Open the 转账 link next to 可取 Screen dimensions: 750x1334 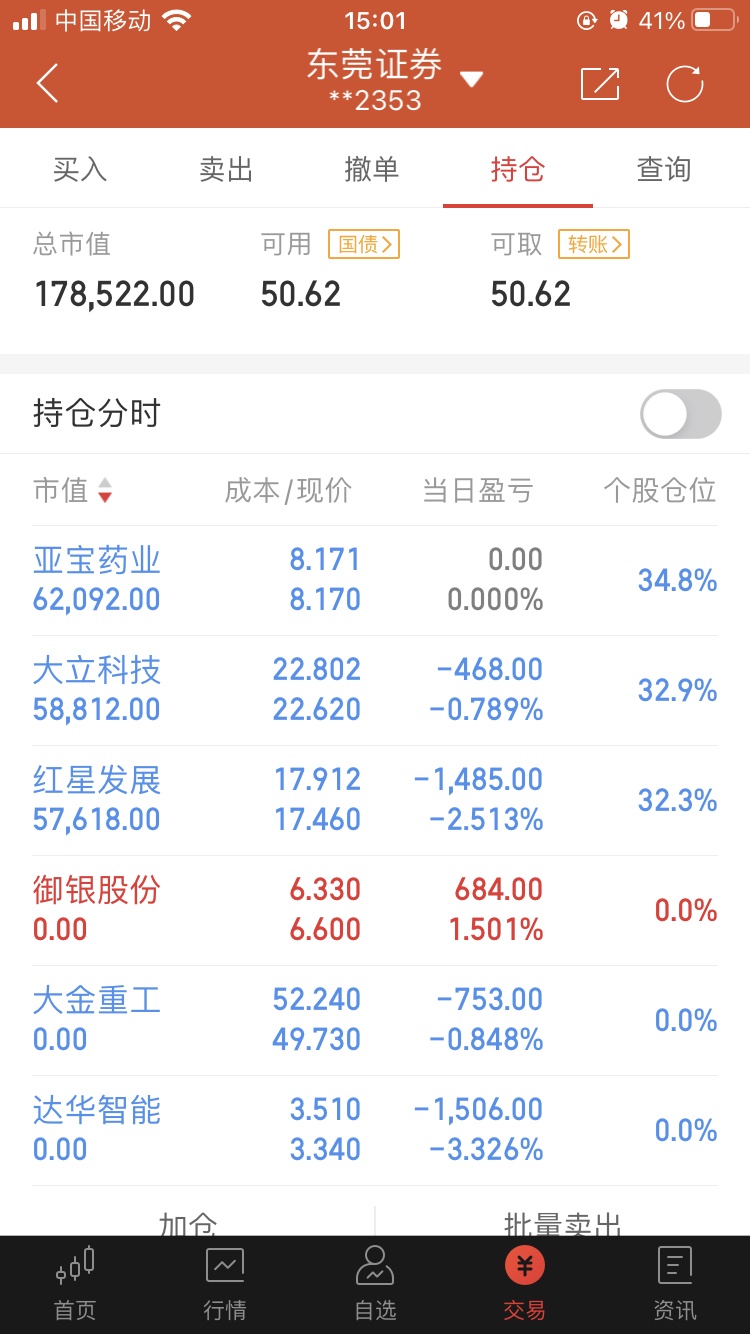click(594, 244)
